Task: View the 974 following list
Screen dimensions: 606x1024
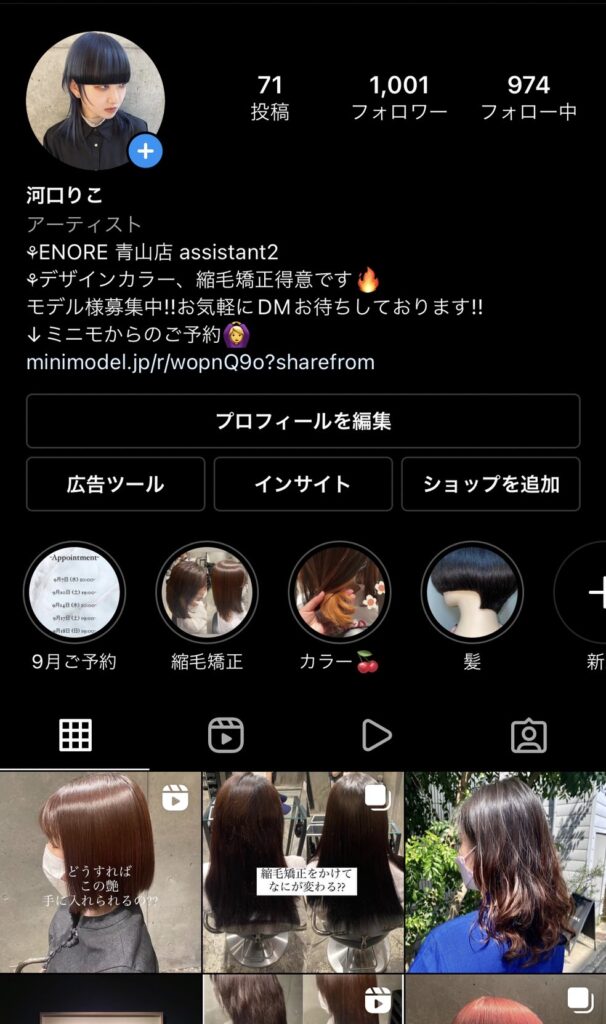Action: pos(528,98)
